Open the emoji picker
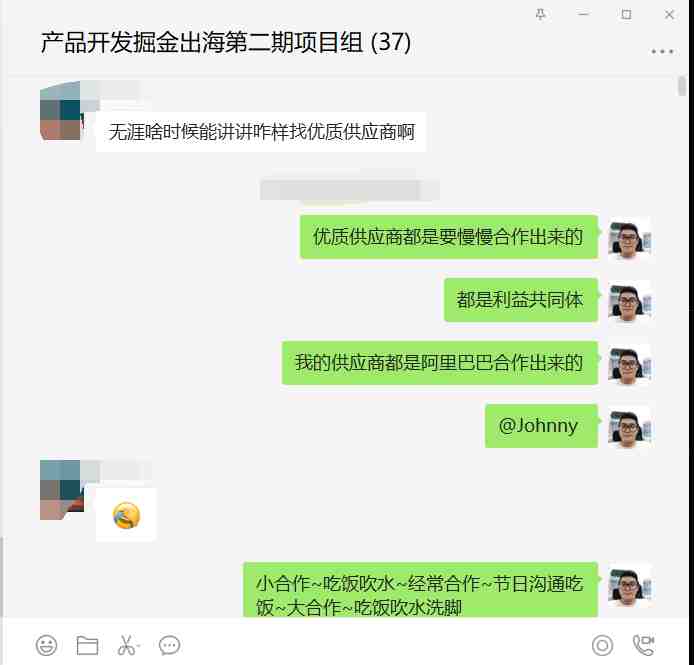This screenshot has width=694, height=665. [47, 645]
